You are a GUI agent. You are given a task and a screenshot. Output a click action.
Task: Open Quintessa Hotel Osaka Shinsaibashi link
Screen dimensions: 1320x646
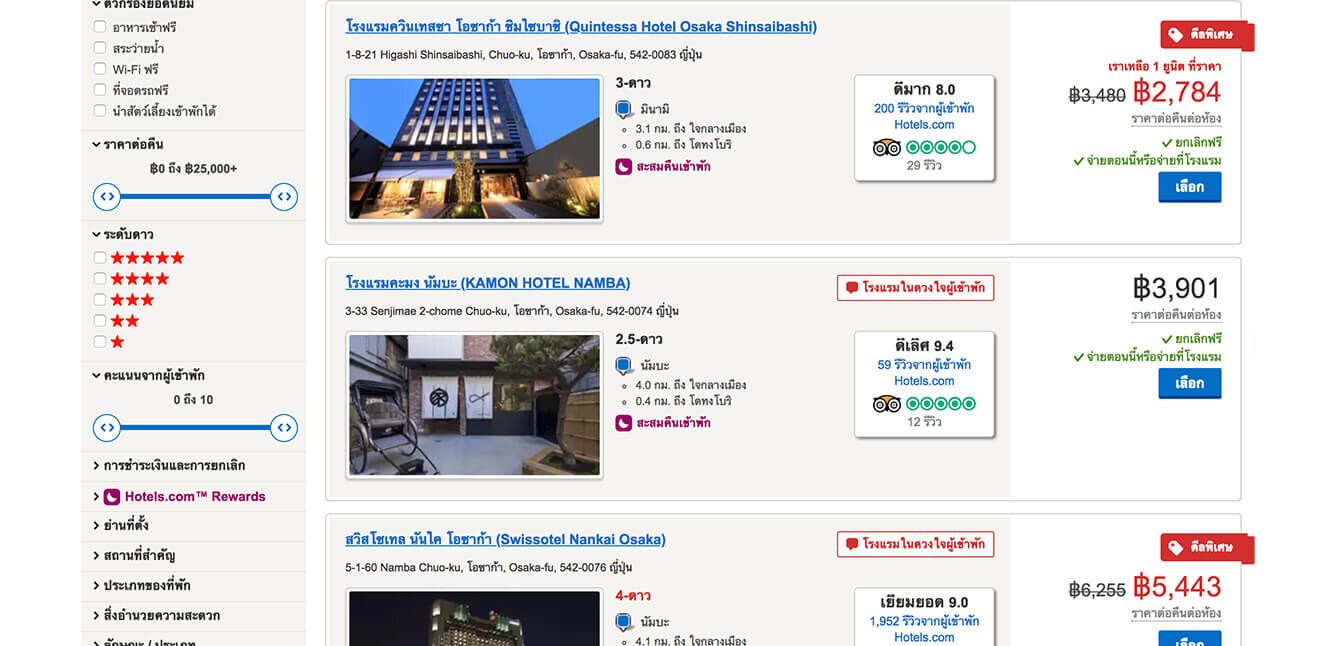coord(581,27)
